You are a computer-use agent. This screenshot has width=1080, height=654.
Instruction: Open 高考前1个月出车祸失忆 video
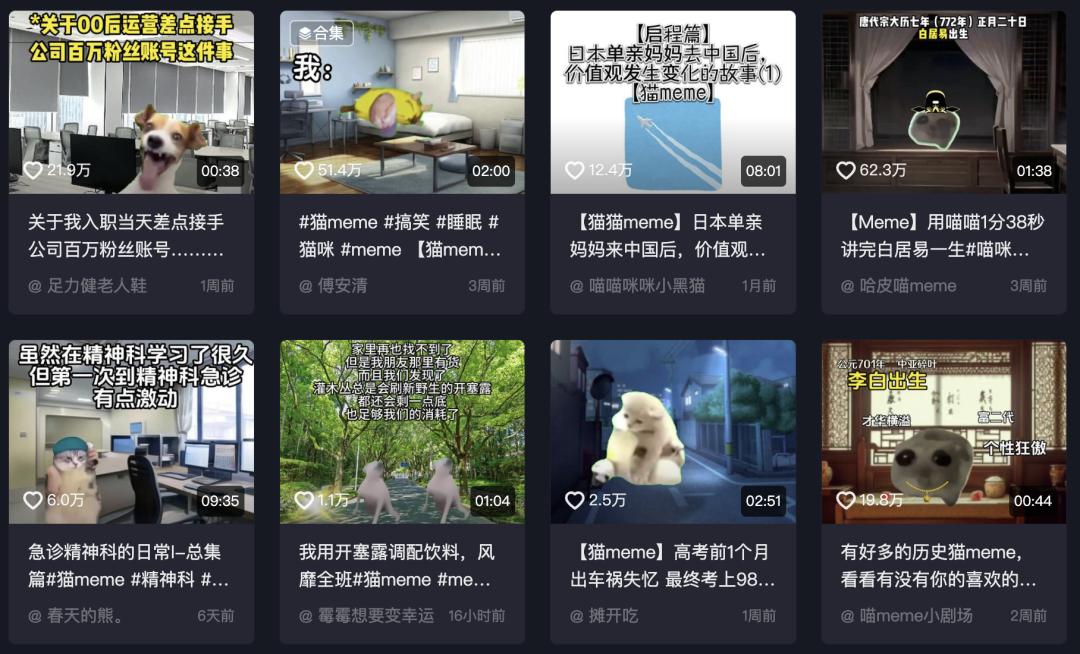click(x=673, y=432)
